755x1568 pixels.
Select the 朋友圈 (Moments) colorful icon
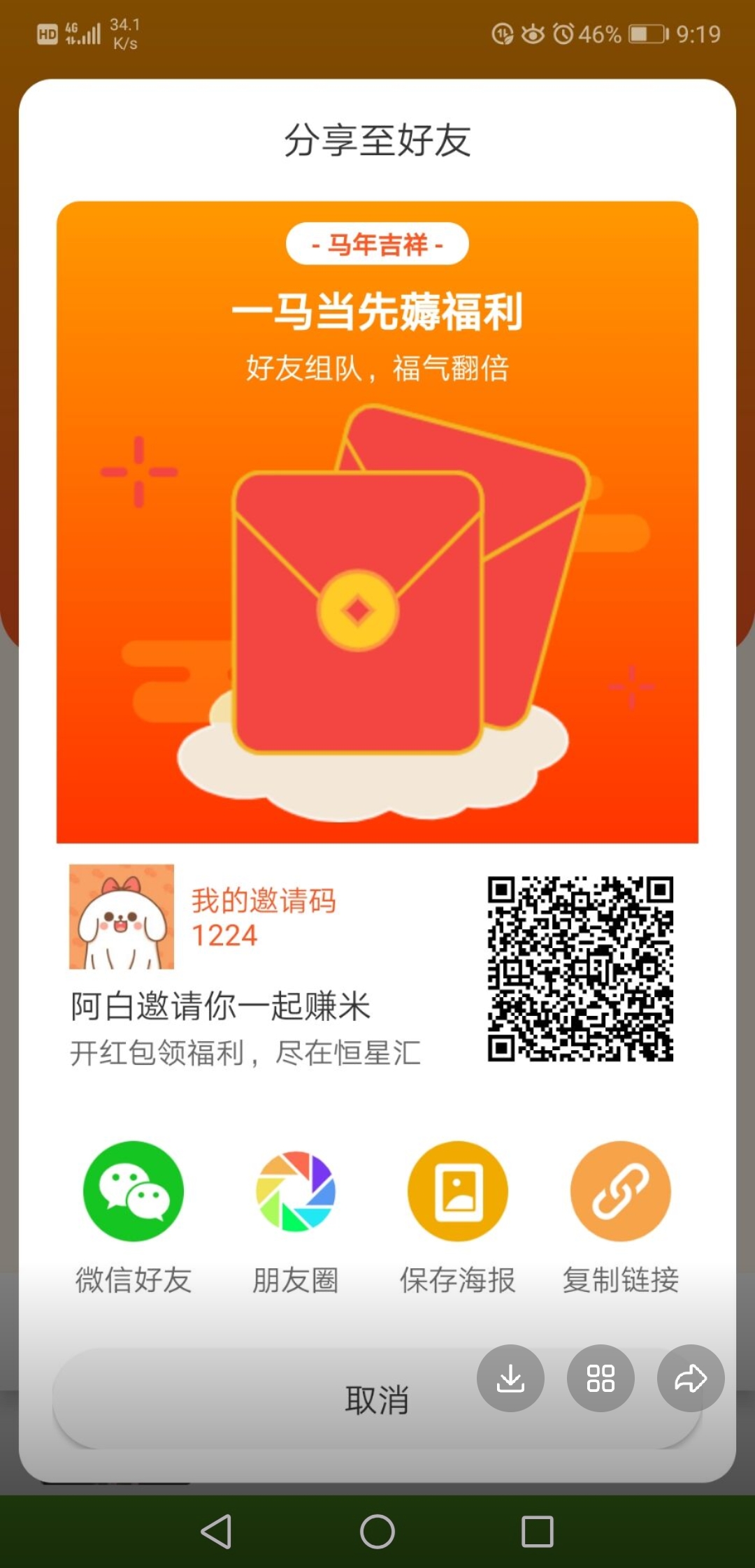[x=295, y=1191]
